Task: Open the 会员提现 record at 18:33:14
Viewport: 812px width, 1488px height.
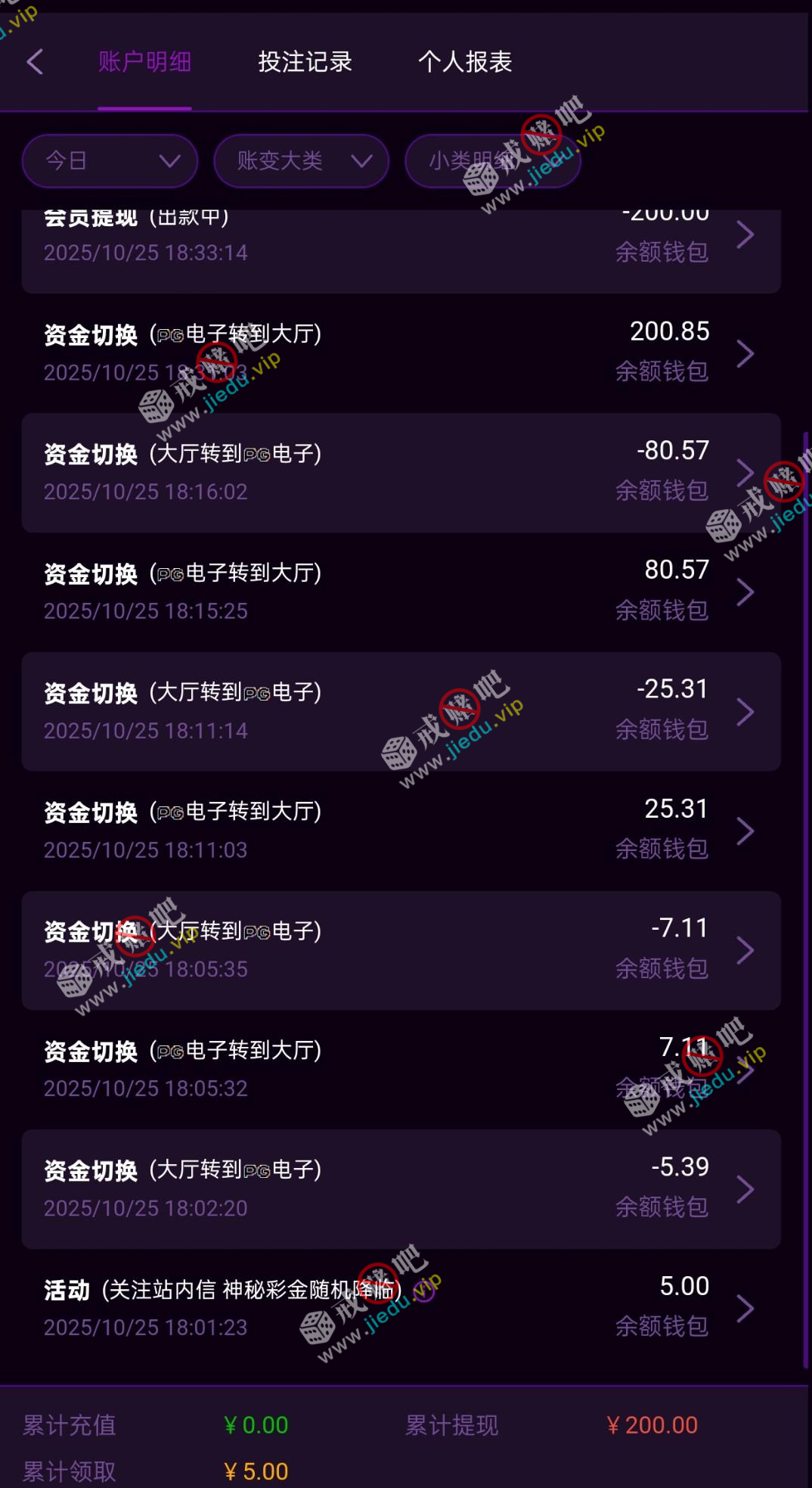Action: [x=401, y=244]
